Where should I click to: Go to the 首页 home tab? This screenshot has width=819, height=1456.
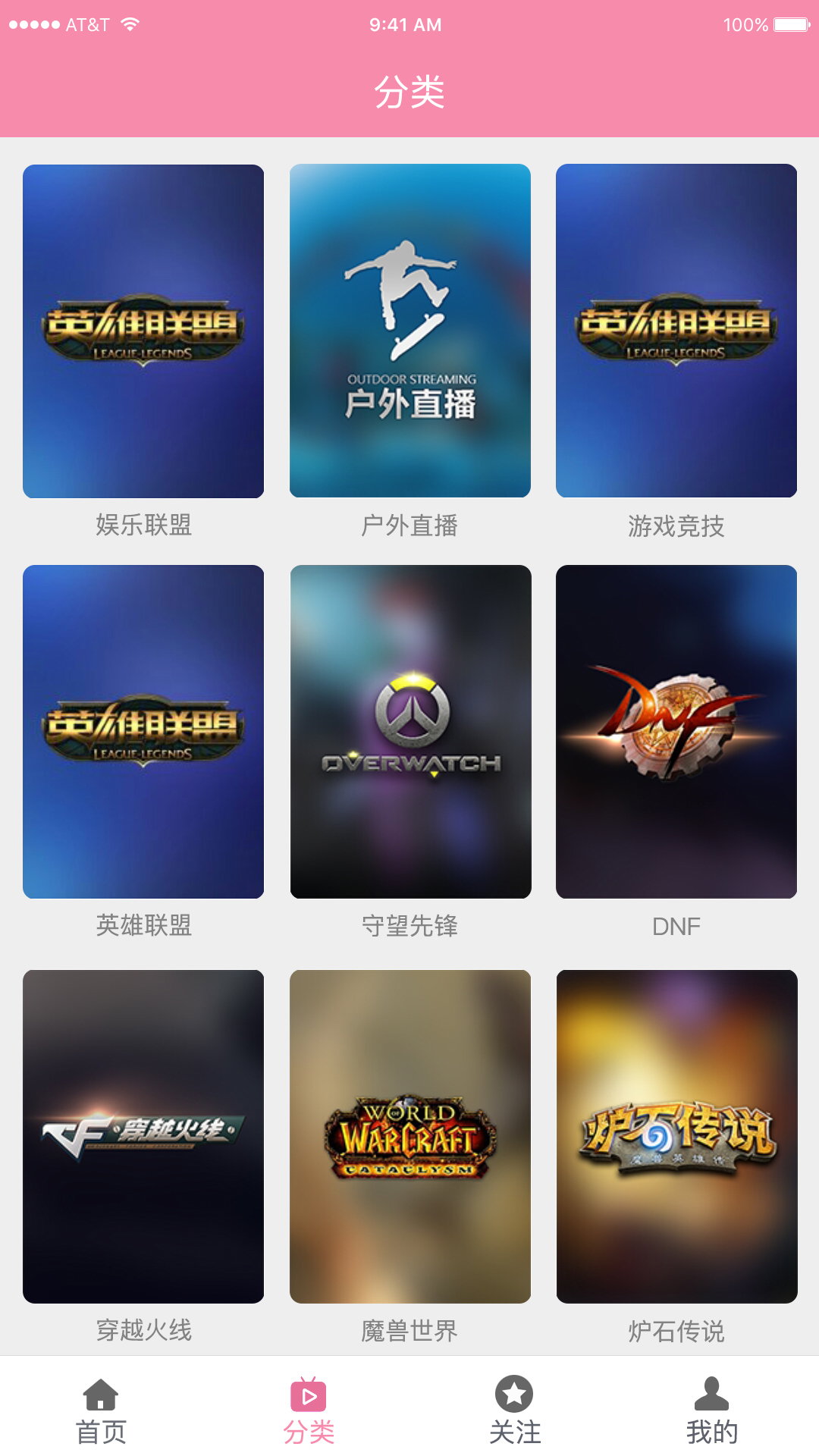point(101,1410)
